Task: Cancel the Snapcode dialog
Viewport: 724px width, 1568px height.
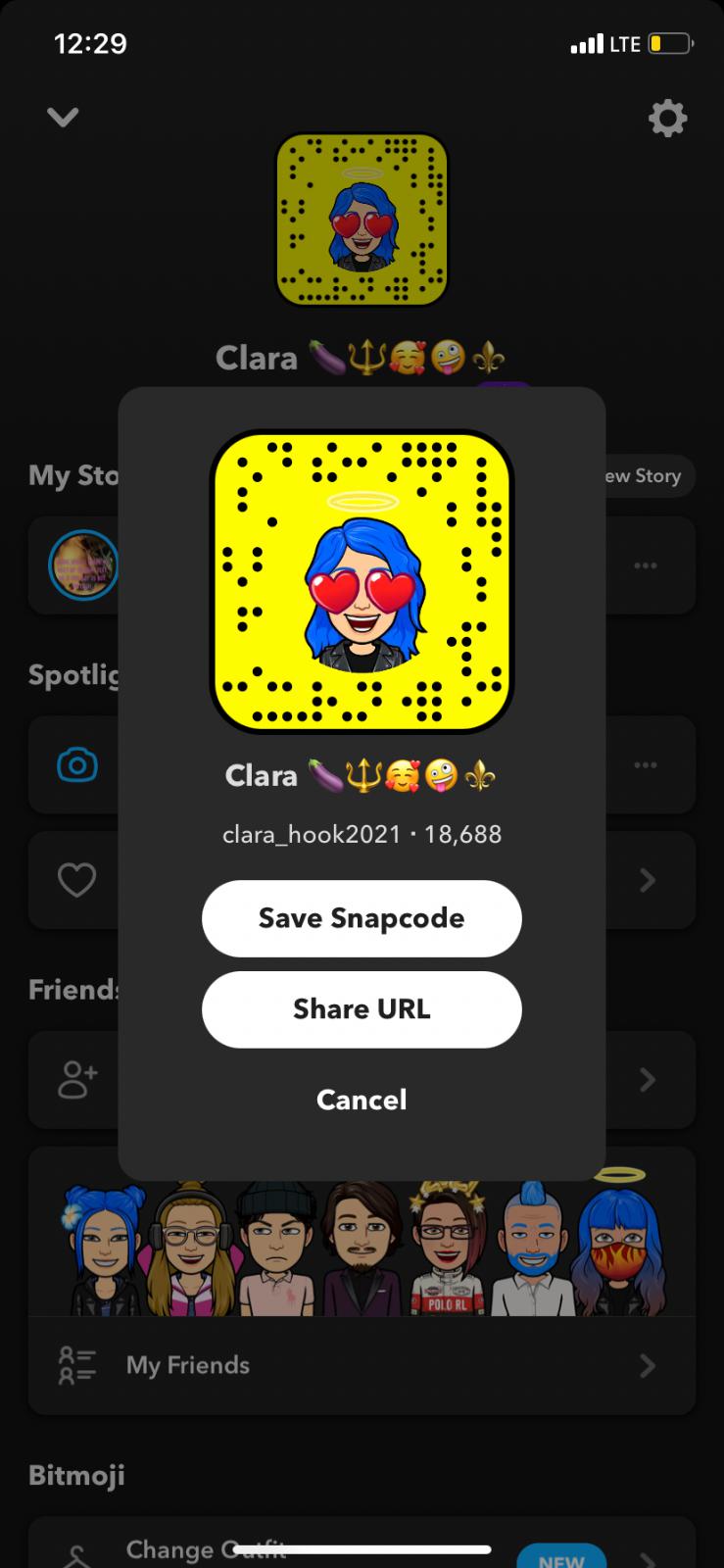Action: [362, 1100]
